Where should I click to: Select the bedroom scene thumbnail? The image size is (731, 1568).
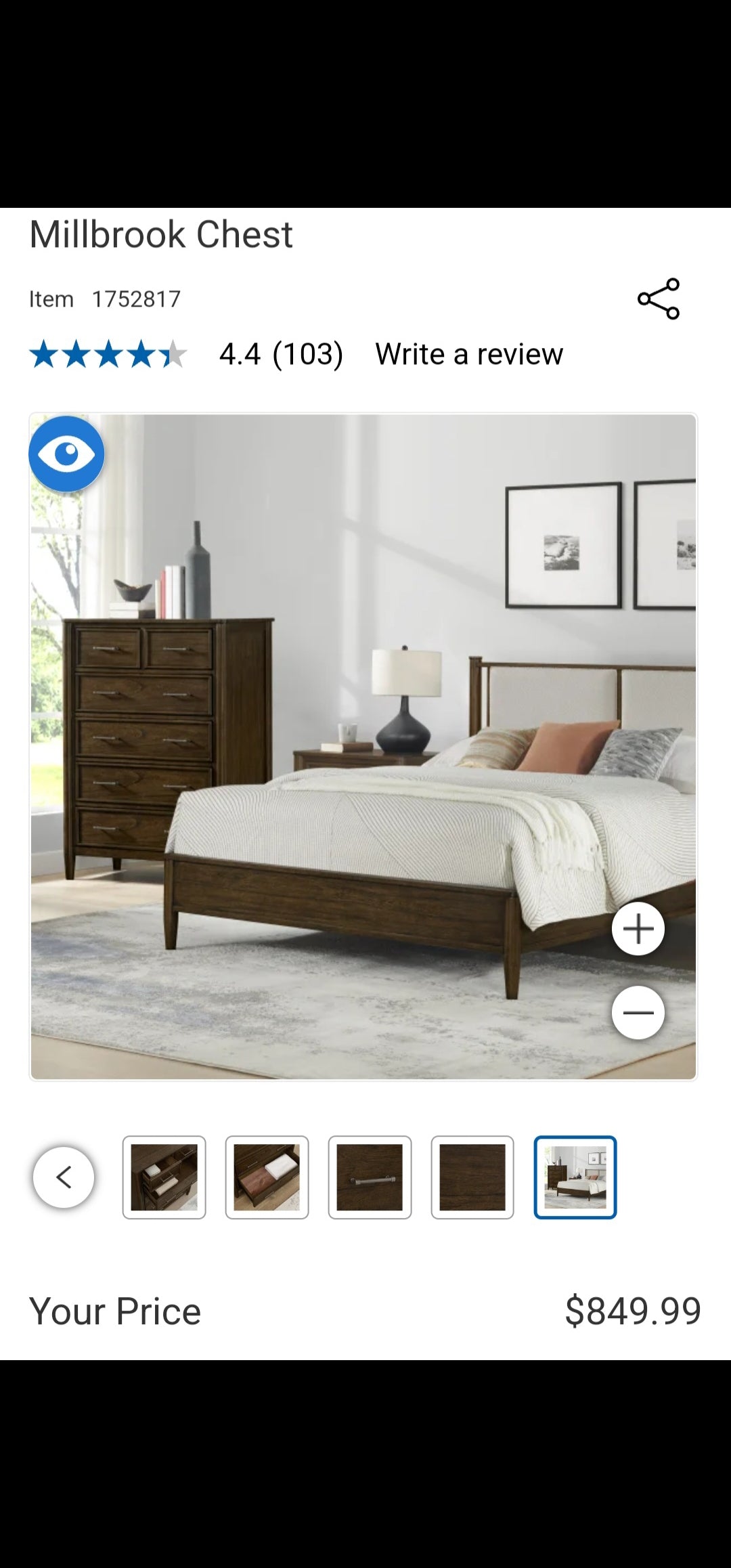tap(575, 1177)
